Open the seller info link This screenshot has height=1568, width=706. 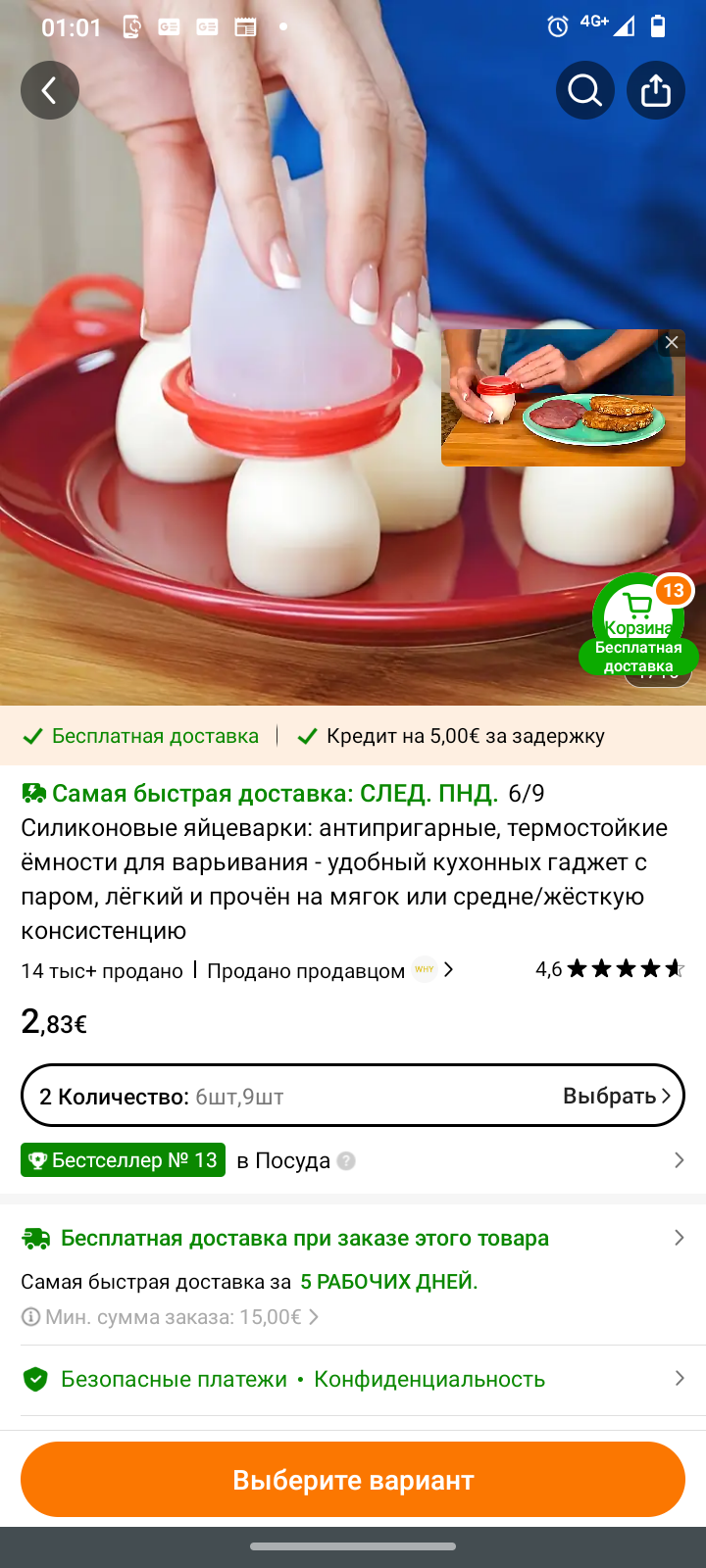(x=329, y=970)
